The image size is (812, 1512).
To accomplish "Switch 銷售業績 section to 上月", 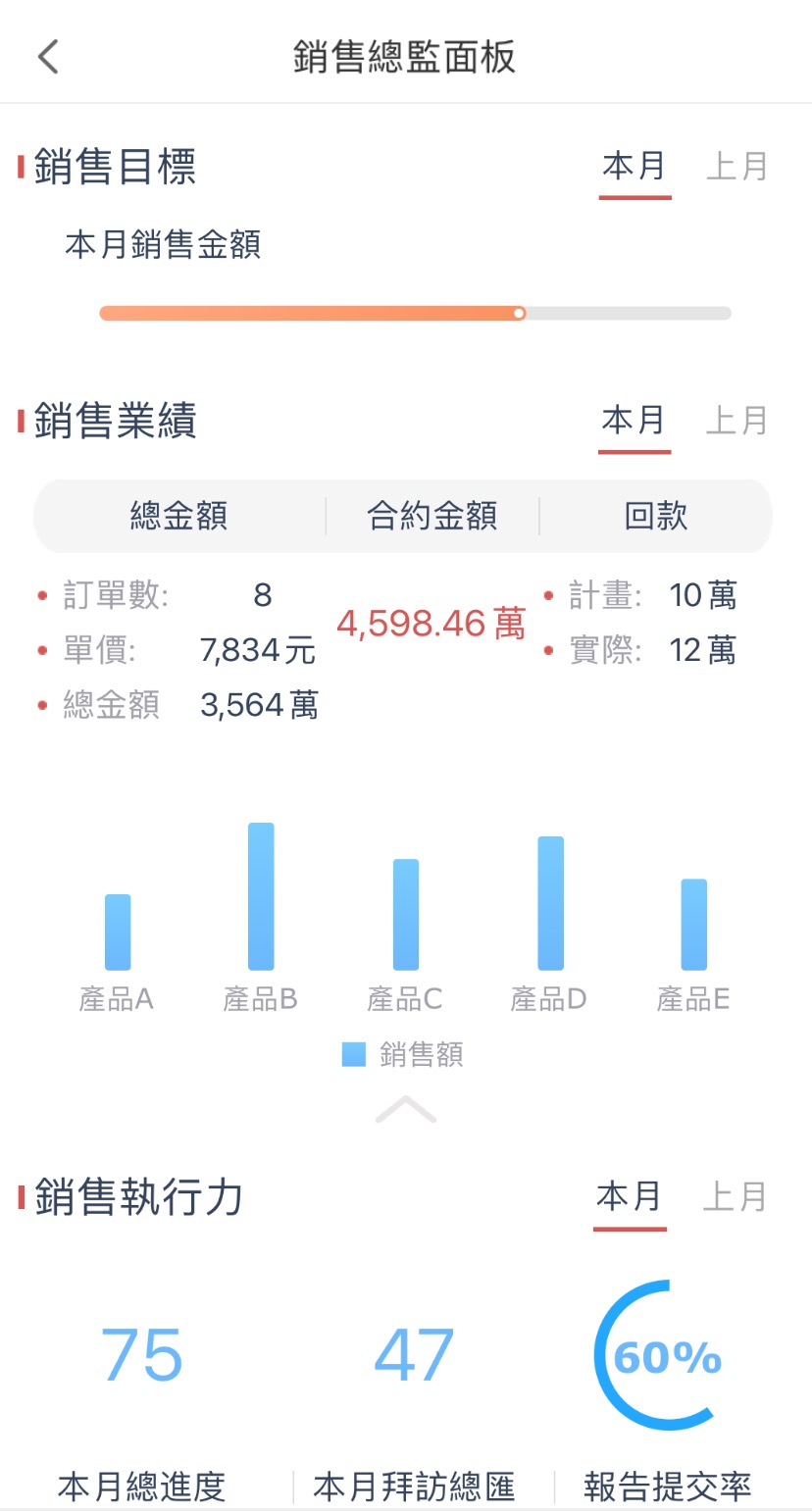I will pos(736,420).
